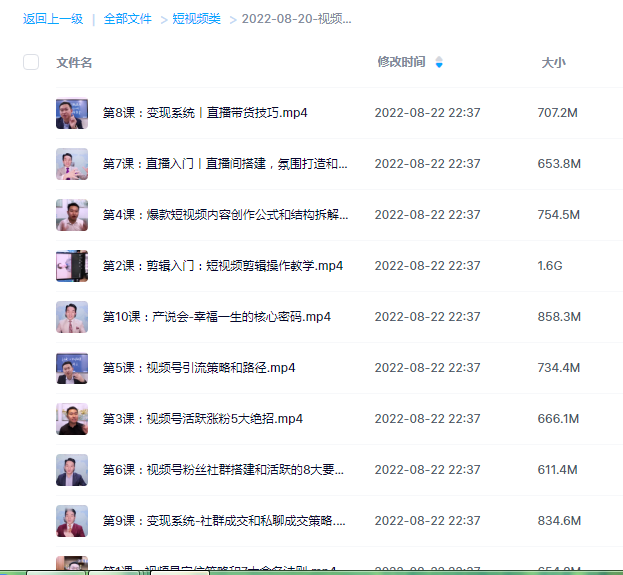Go back to the previous folder level
The image size is (623, 575).
coord(53,19)
